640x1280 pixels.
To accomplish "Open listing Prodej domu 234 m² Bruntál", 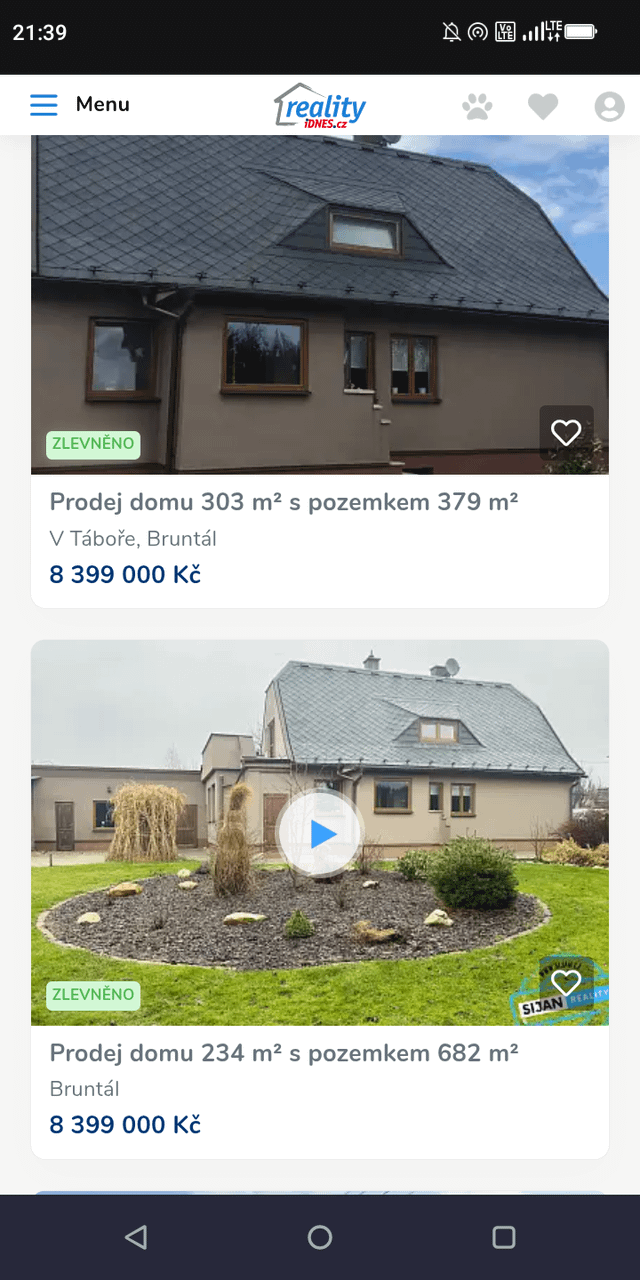I will (x=284, y=1053).
